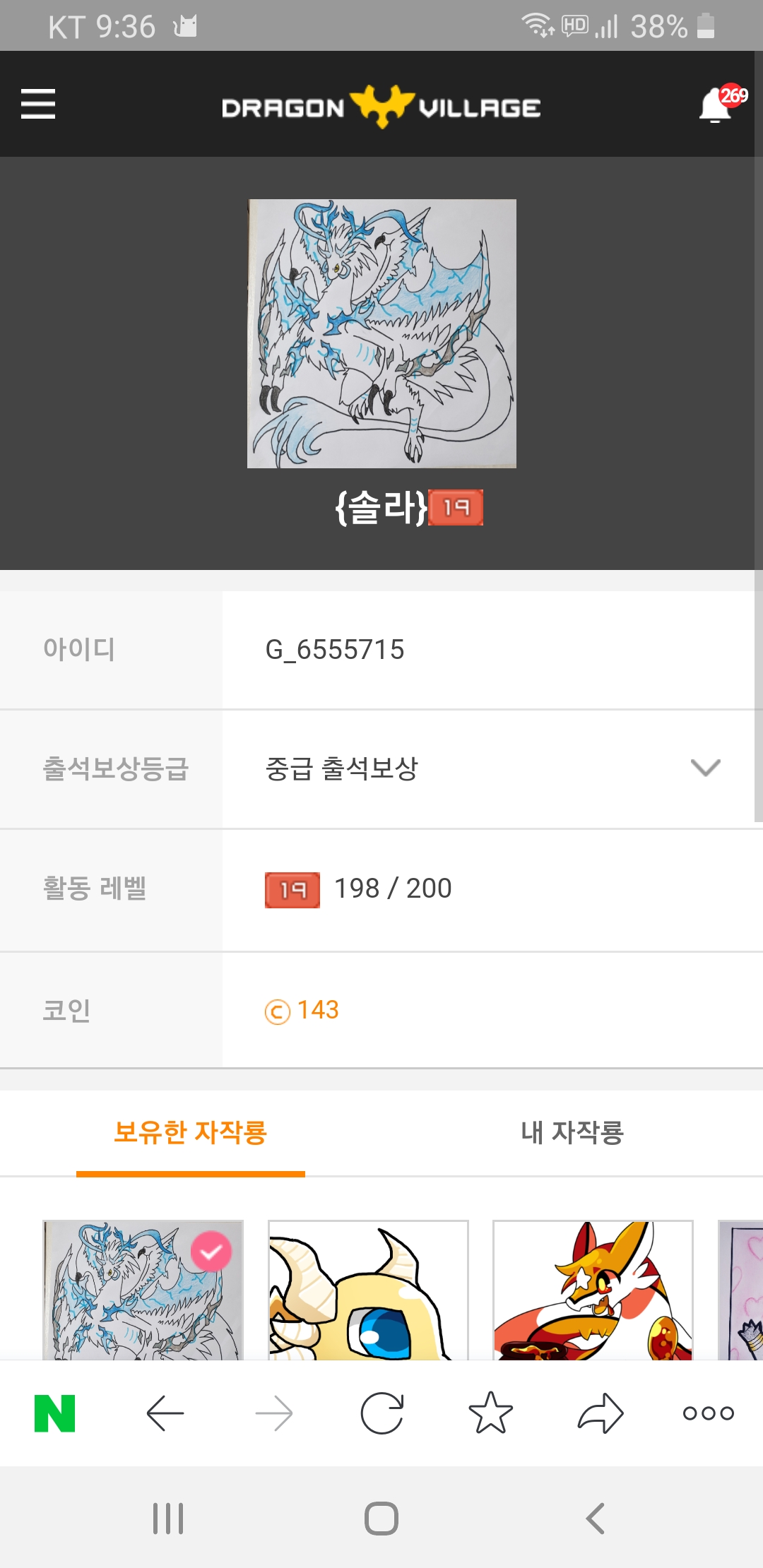Switch to the 보유한 자작룡 tab
Screen dimensions: 763x1568
[190, 1133]
